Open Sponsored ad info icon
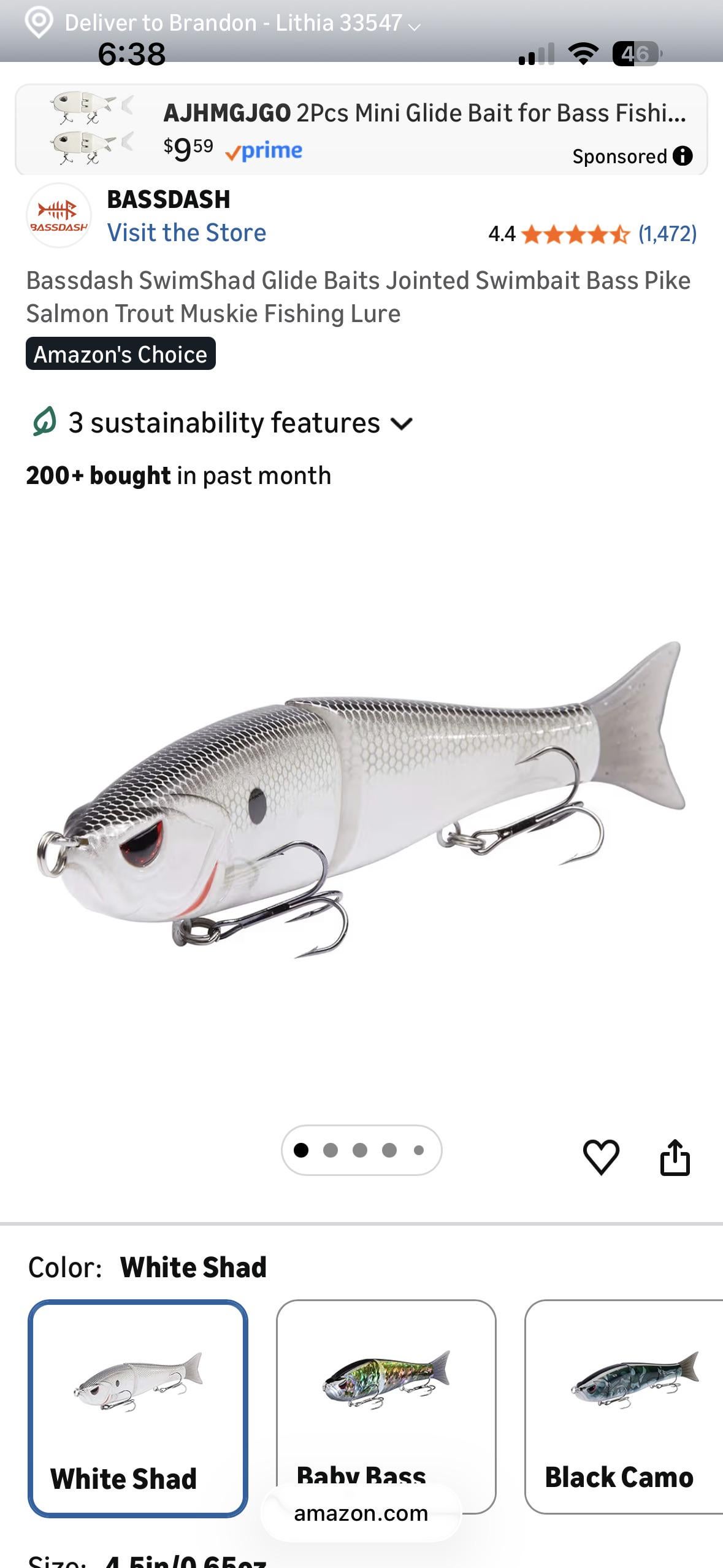This screenshot has width=723, height=1568. tap(683, 156)
